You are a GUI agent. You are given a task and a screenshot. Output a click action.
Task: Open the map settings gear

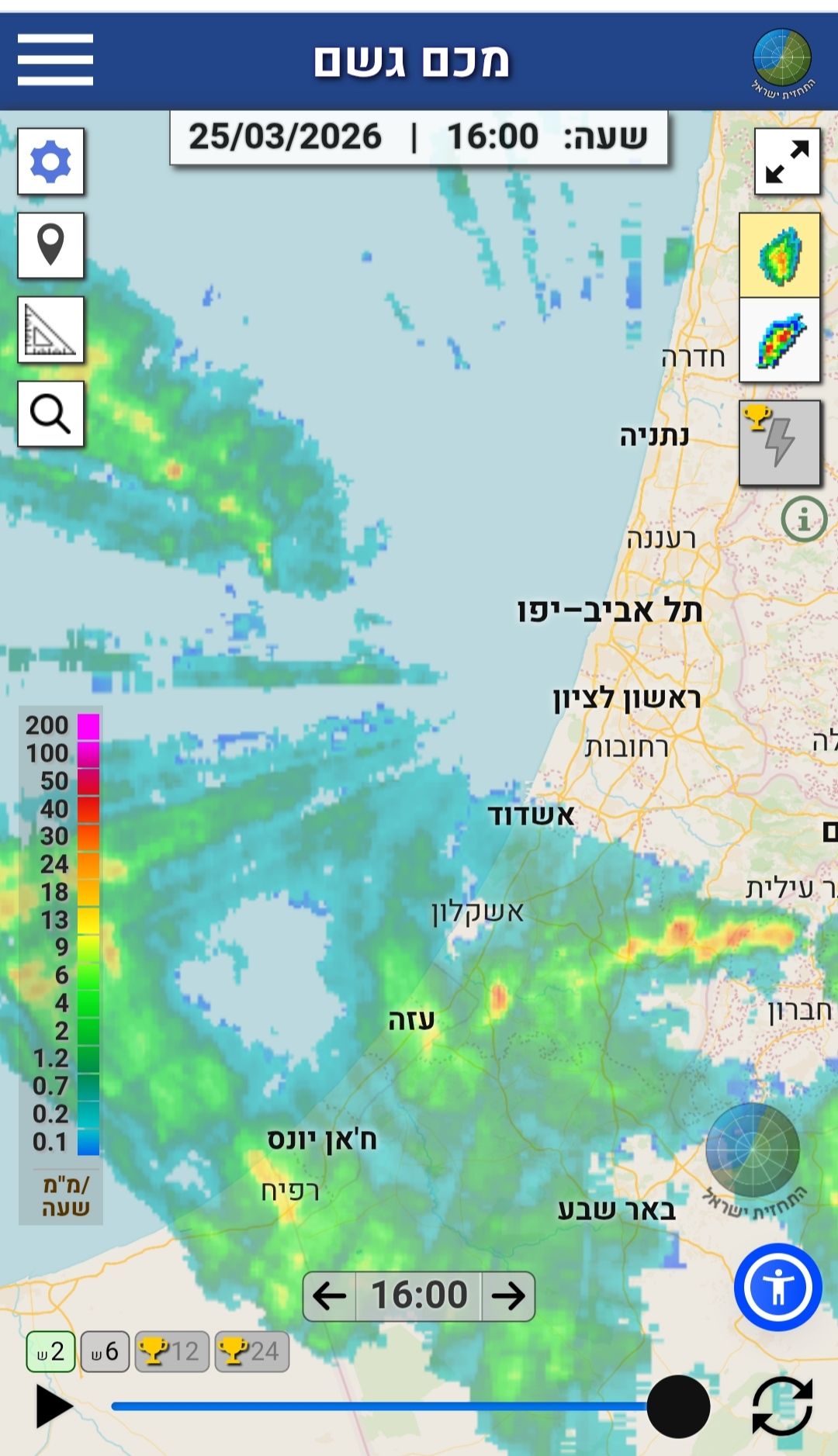point(51,161)
